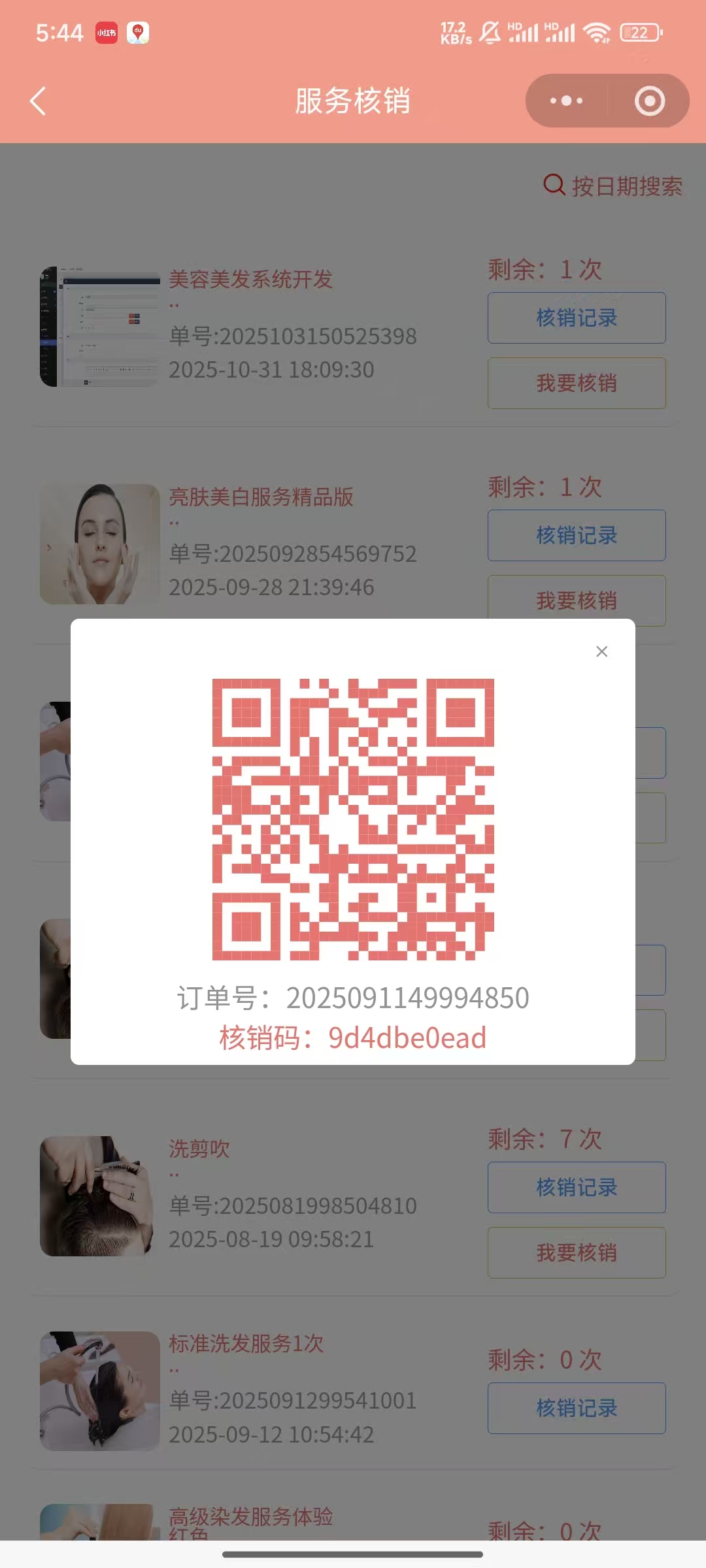View 核销记录 for 标准洗发服务1次

click(x=576, y=1409)
